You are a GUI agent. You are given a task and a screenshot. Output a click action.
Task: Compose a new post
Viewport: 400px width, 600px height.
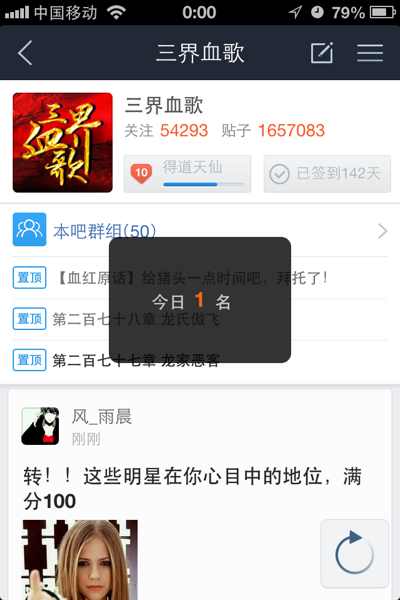point(322,52)
